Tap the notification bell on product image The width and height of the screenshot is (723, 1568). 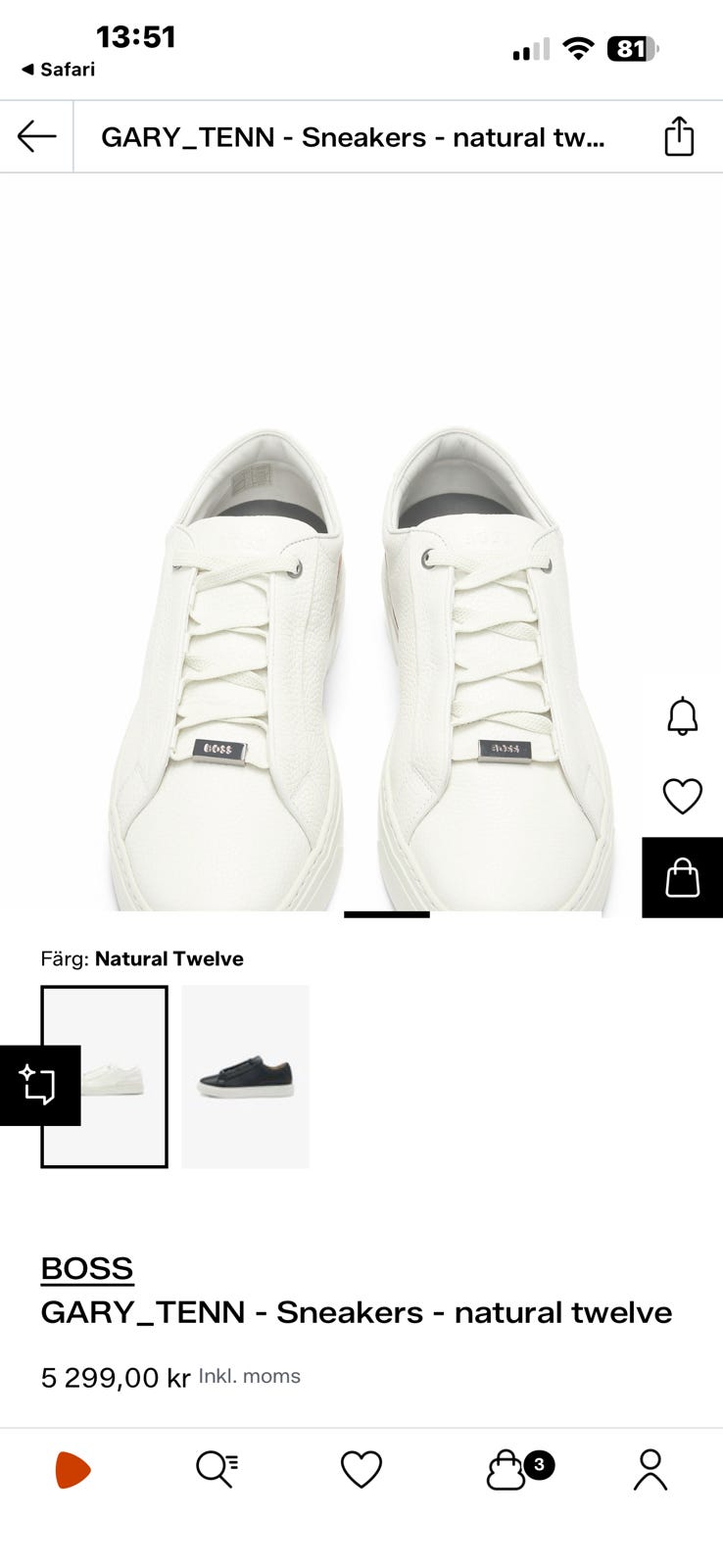pos(682,716)
